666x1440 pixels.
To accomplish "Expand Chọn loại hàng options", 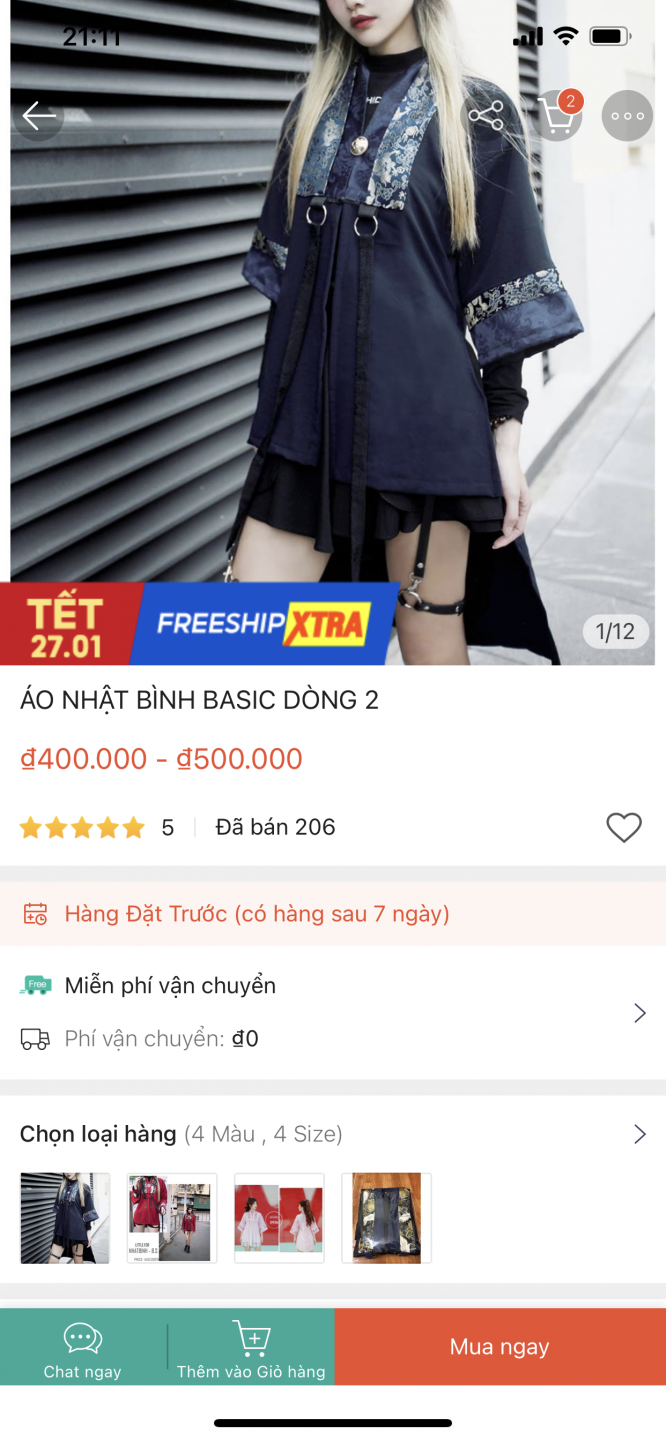I will pos(640,1134).
